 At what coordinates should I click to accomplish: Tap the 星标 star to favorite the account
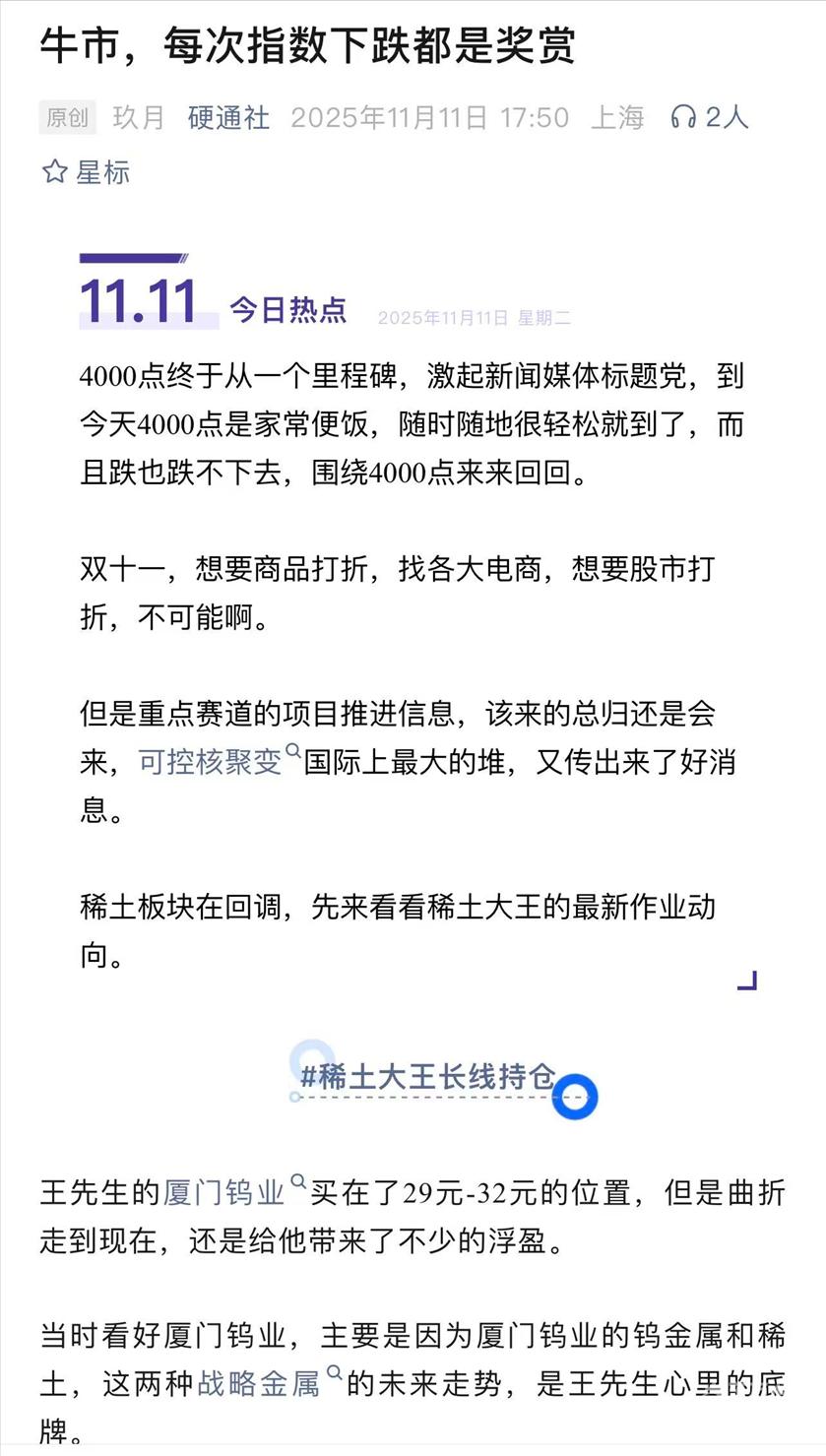tap(86, 173)
